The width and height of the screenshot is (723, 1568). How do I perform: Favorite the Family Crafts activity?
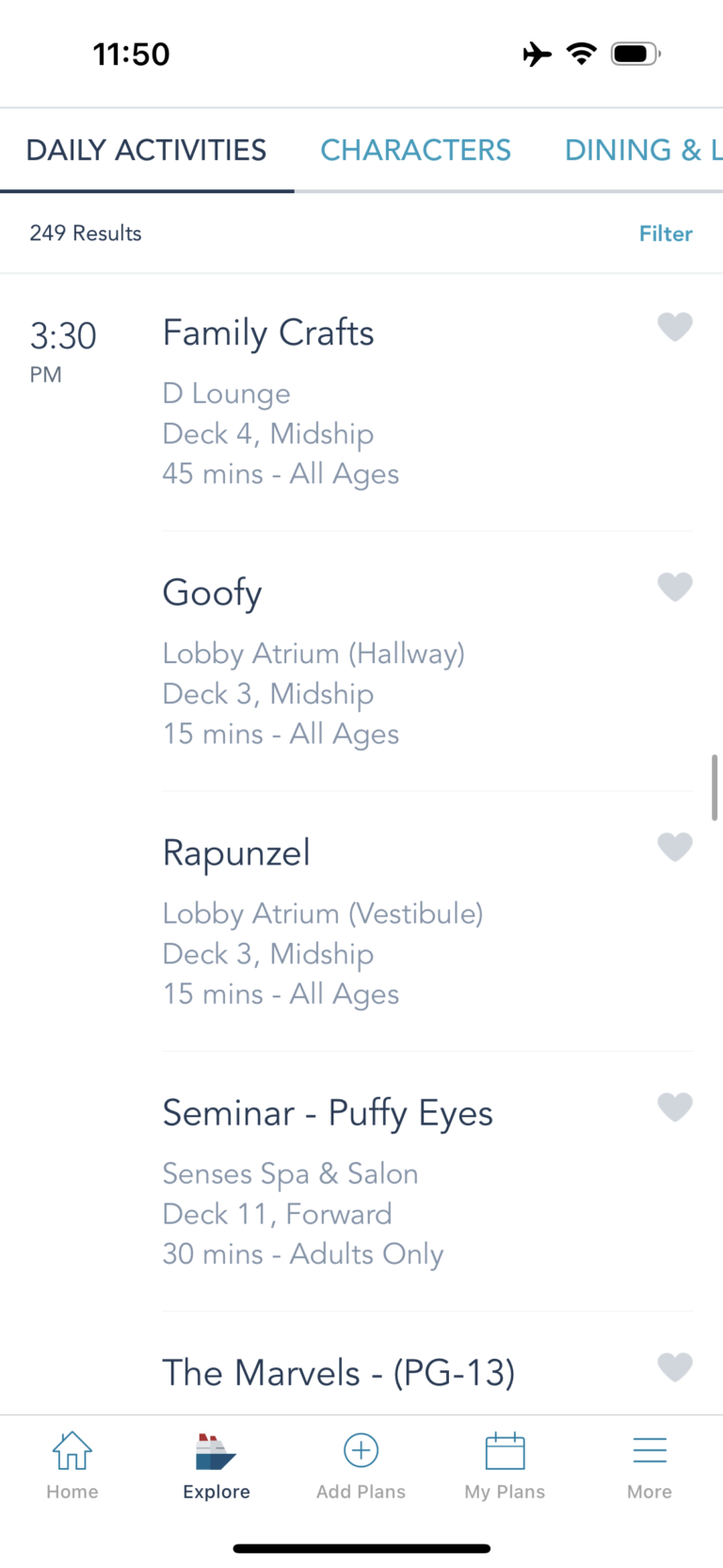[x=674, y=327]
